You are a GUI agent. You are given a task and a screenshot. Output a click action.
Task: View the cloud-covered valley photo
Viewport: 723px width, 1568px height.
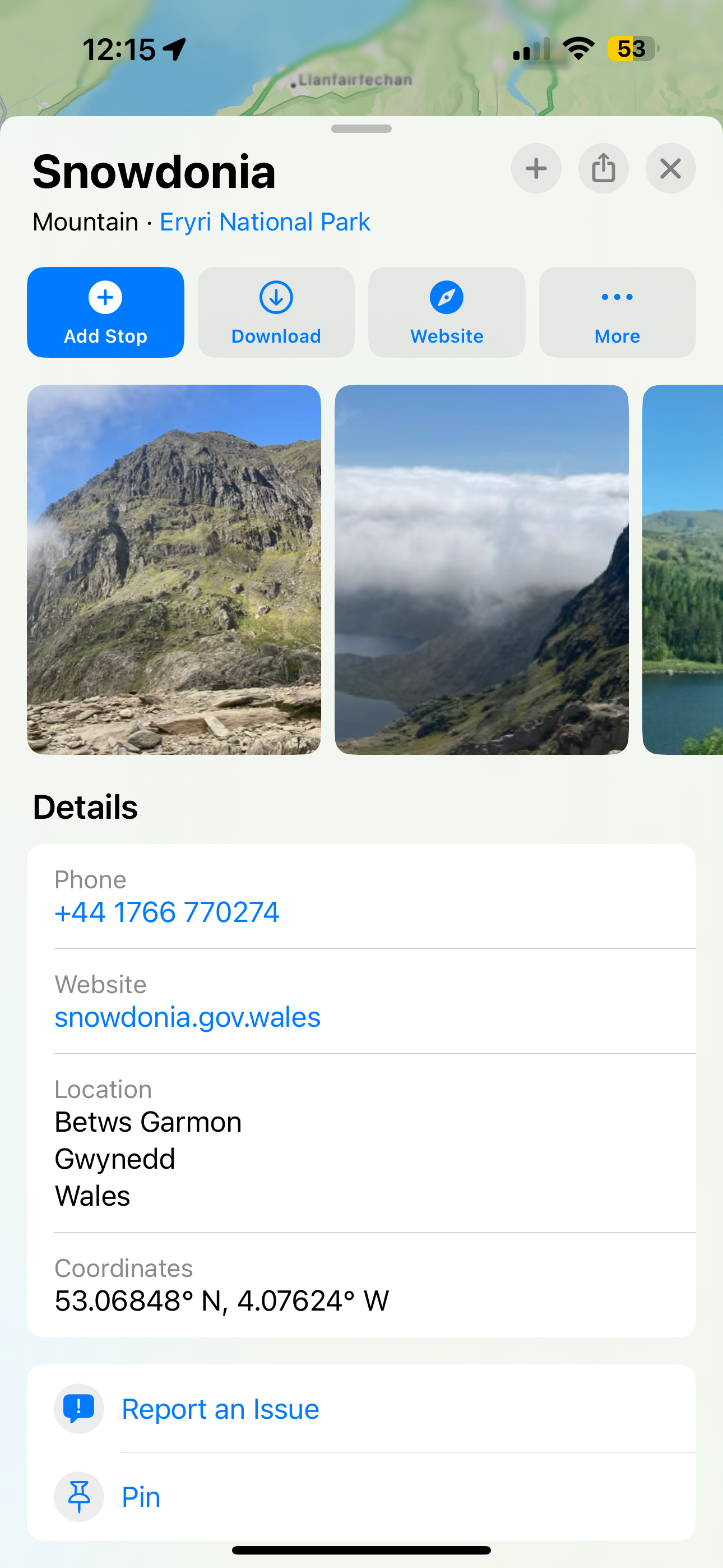click(481, 570)
